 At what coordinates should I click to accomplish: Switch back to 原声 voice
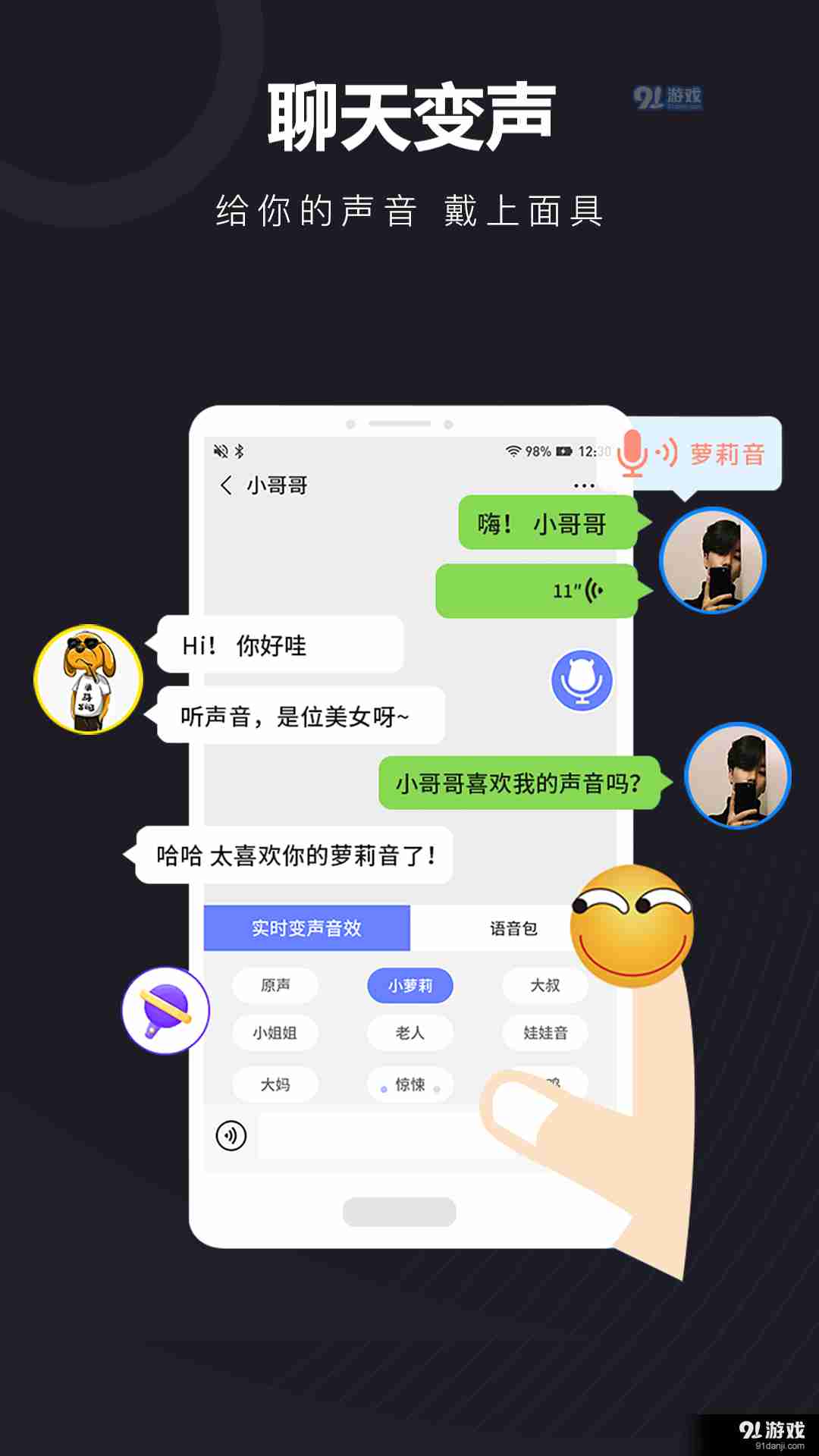275,985
